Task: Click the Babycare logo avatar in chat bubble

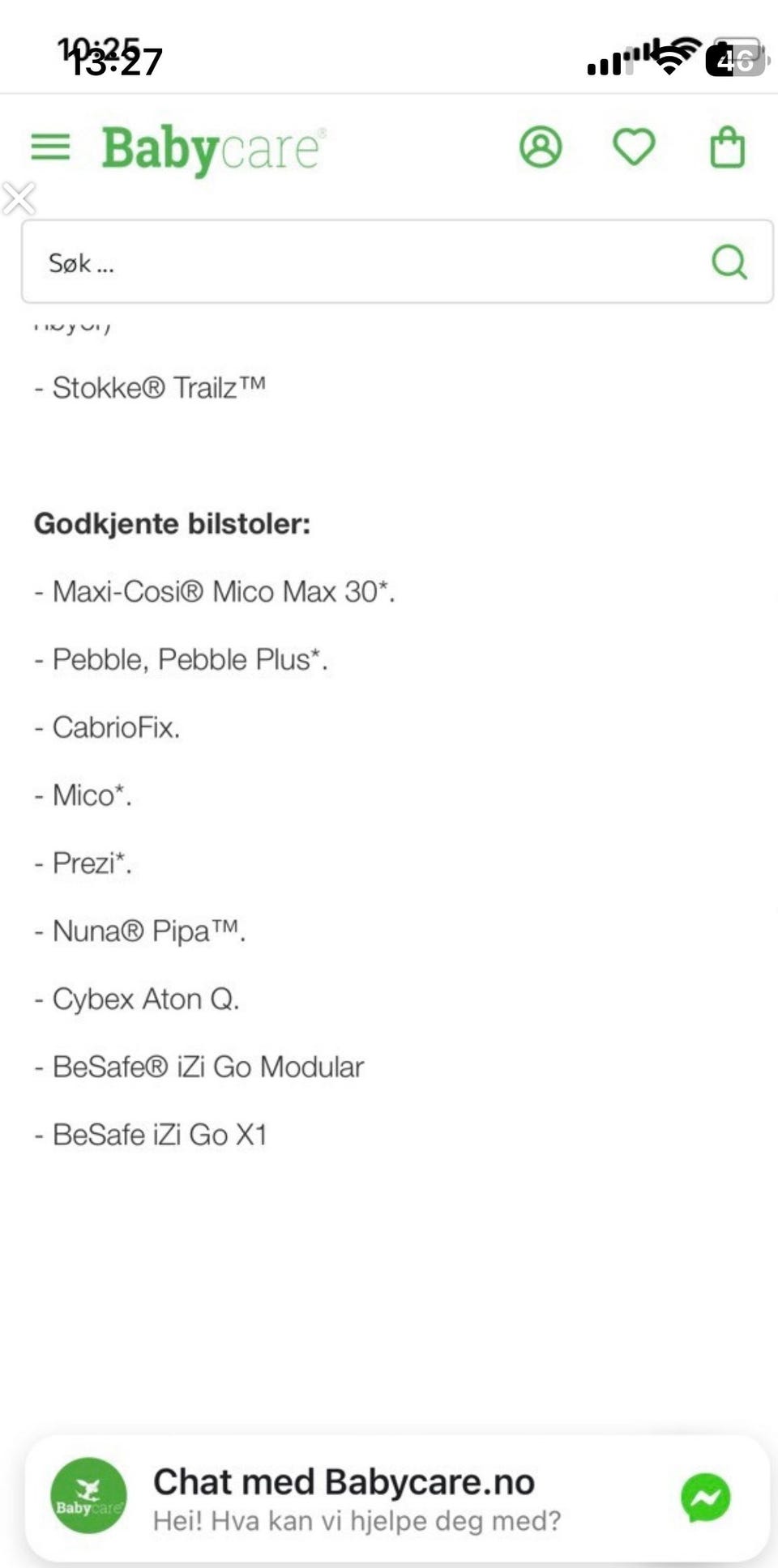Action: (89, 1494)
